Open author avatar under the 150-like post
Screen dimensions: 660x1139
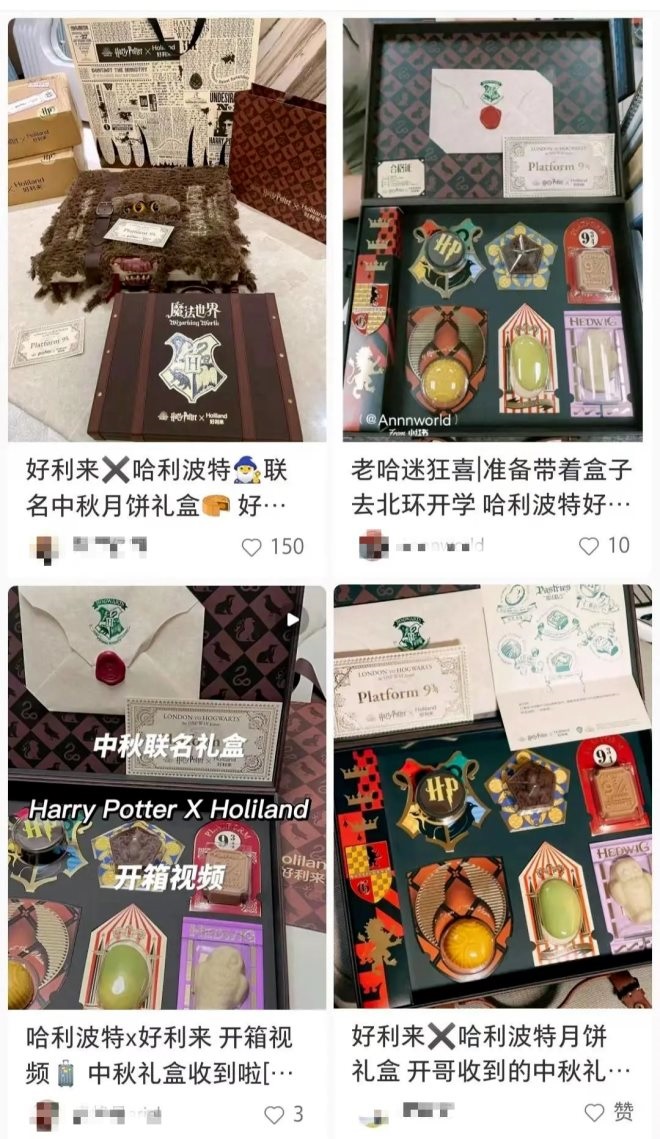click(46, 547)
